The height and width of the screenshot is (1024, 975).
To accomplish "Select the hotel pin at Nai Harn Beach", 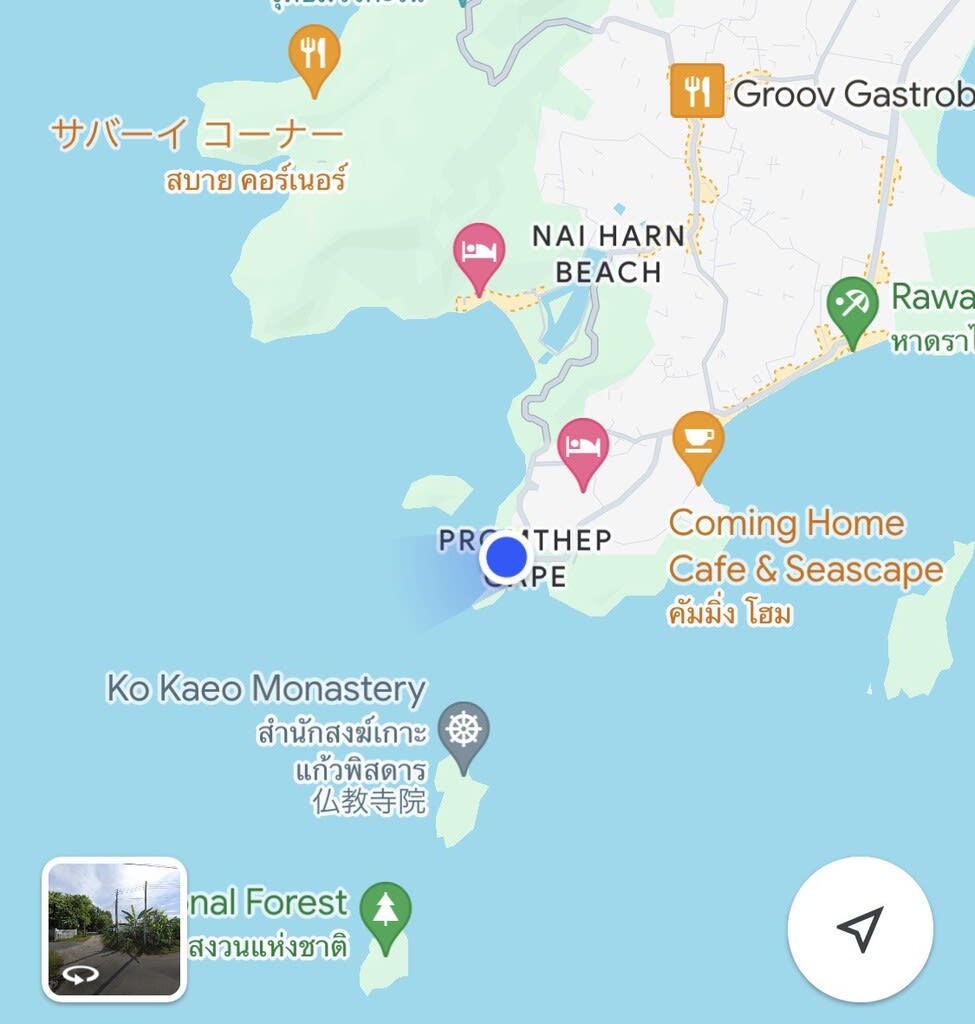I will [x=479, y=253].
